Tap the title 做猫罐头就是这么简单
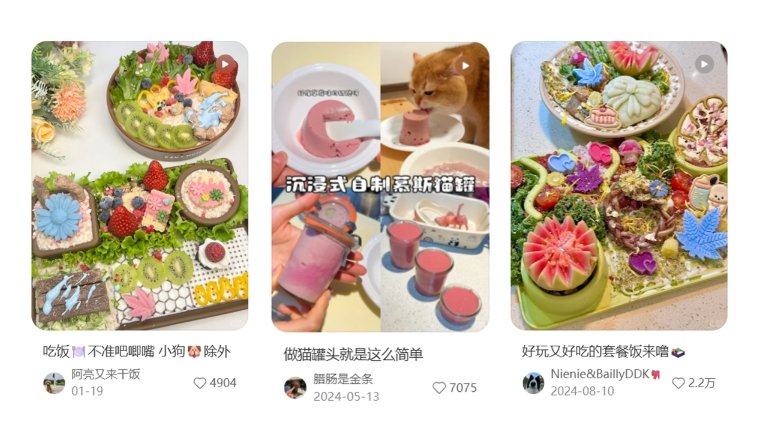This screenshot has width=760, height=440. [x=353, y=354]
